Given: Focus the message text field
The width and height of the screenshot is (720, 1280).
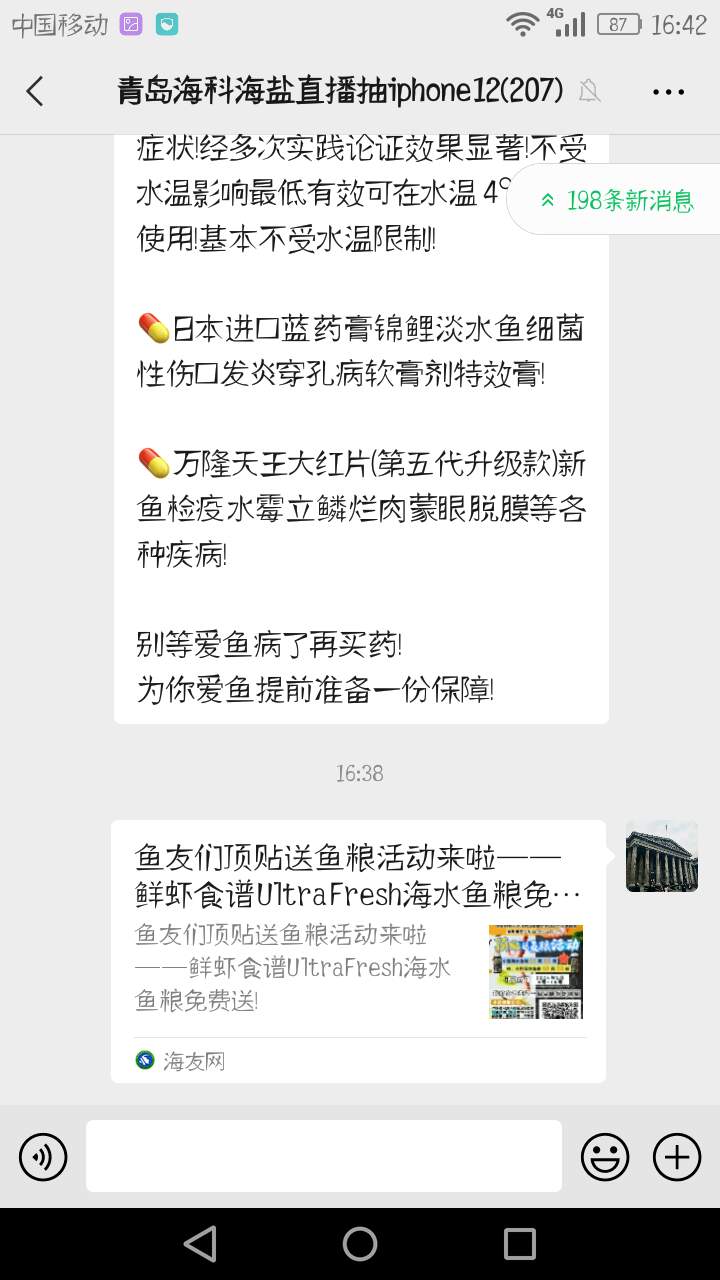Looking at the screenshot, I should [x=323, y=1156].
